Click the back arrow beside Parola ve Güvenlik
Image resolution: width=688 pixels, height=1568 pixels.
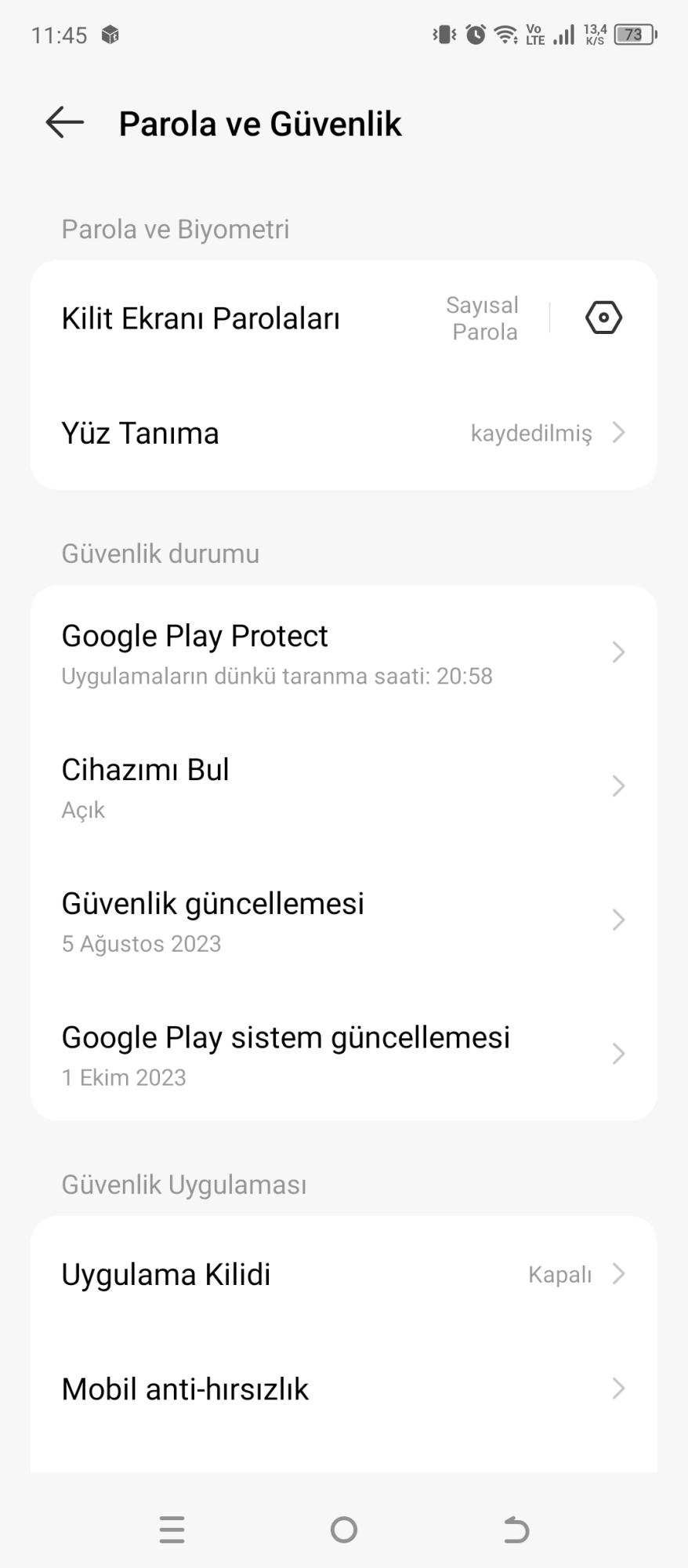click(64, 122)
